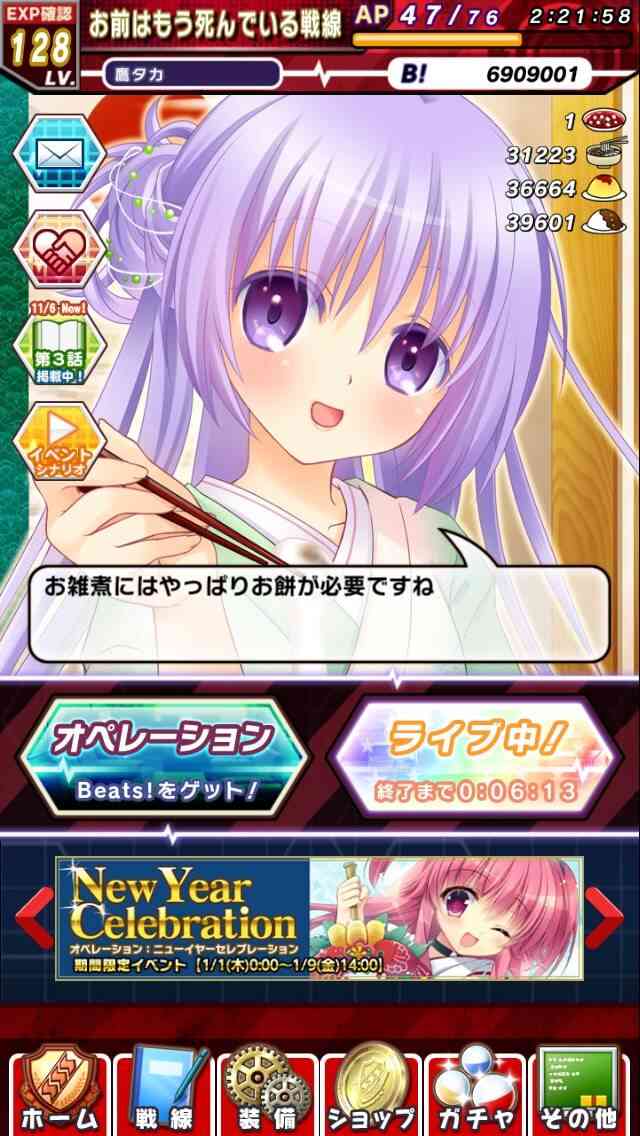Open the New Year Celebration banner
The image size is (640, 1136).
point(320,919)
